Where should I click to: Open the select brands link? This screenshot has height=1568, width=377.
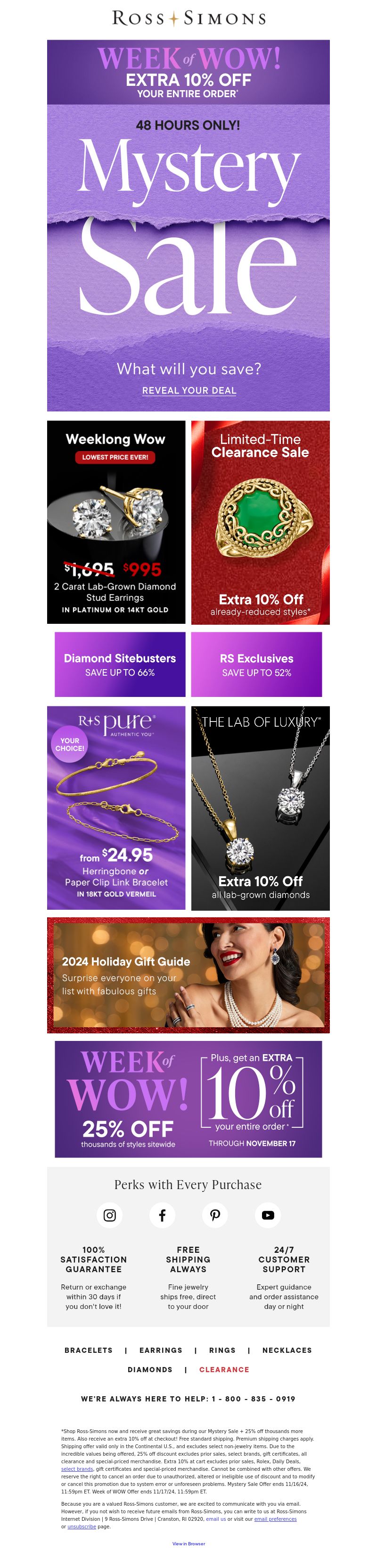[77, 1468]
